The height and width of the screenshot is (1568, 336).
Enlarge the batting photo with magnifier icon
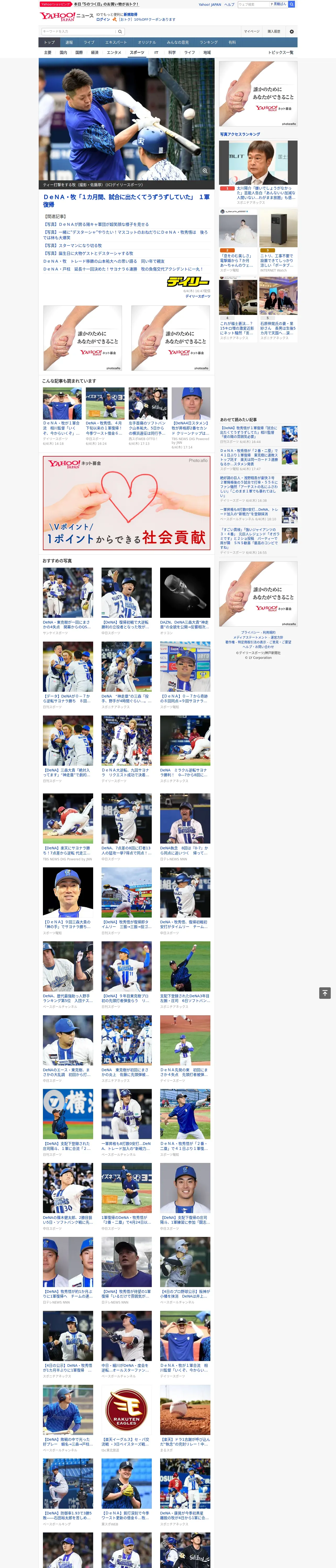click(205, 171)
